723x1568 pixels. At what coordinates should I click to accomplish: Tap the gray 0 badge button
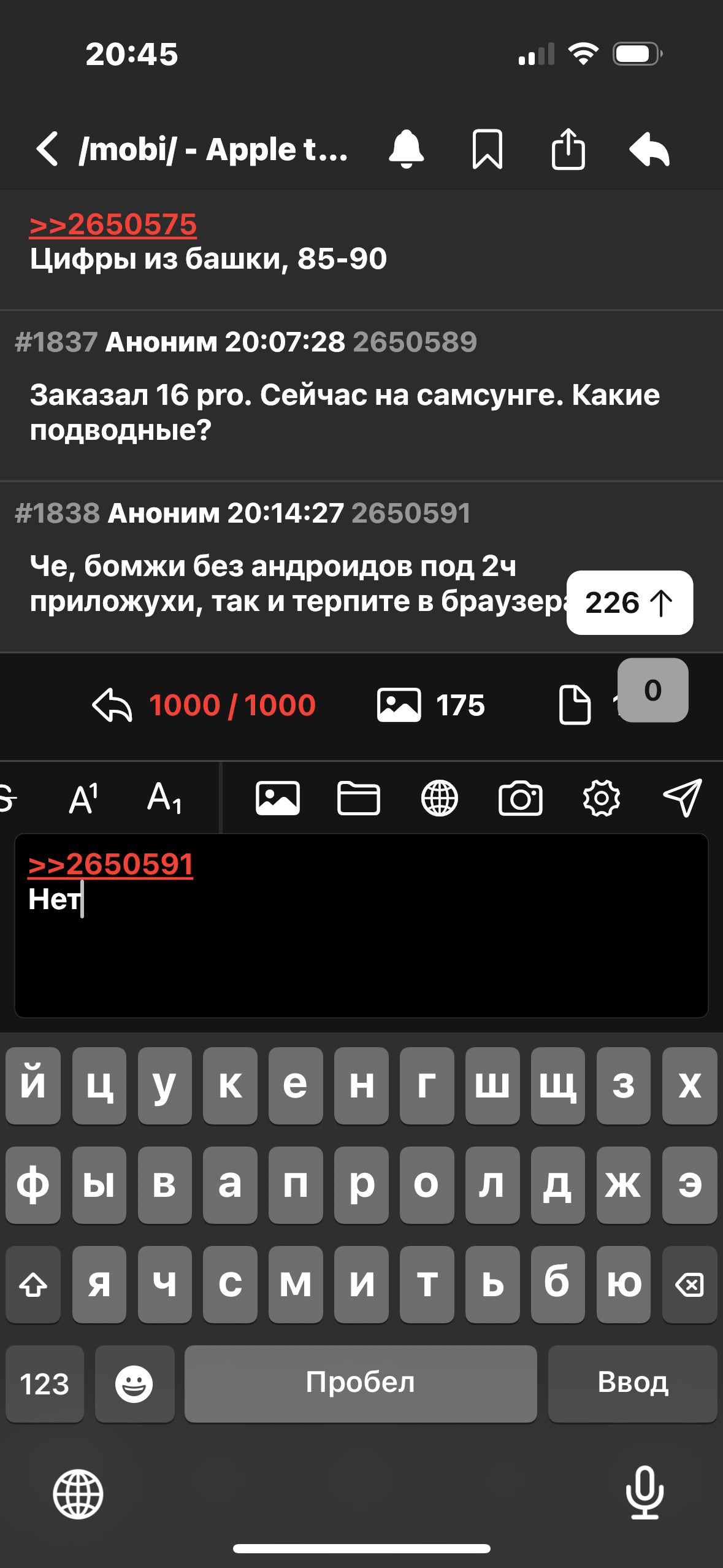click(652, 690)
